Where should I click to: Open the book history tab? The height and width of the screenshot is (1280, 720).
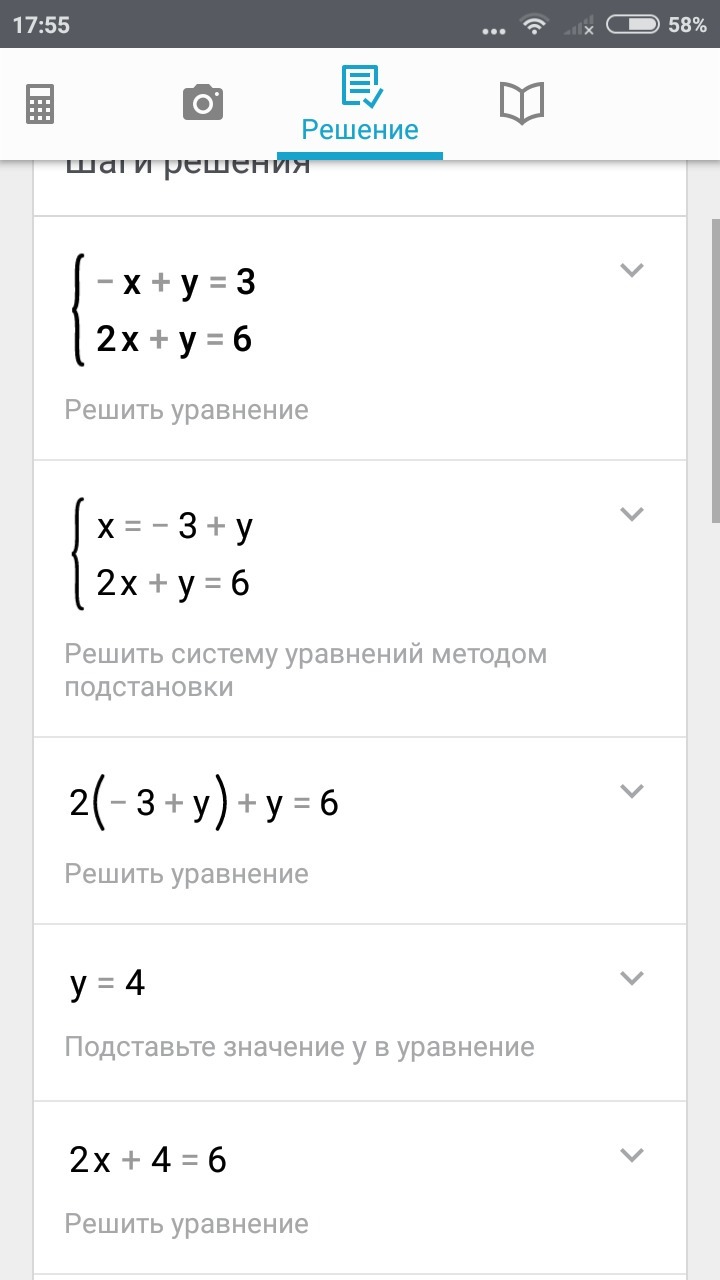[522, 103]
